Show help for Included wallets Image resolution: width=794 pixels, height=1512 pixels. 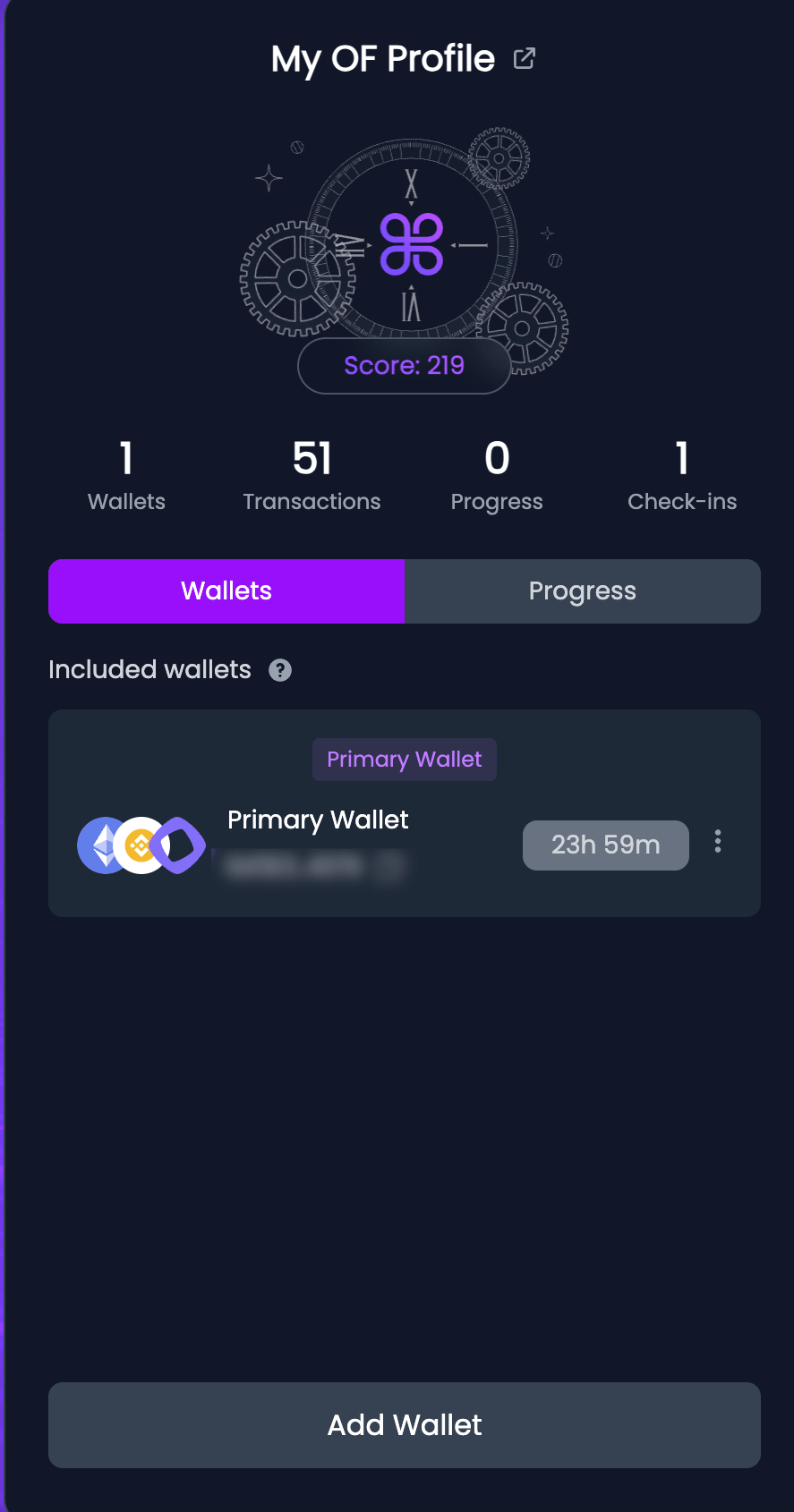tap(280, 670)
